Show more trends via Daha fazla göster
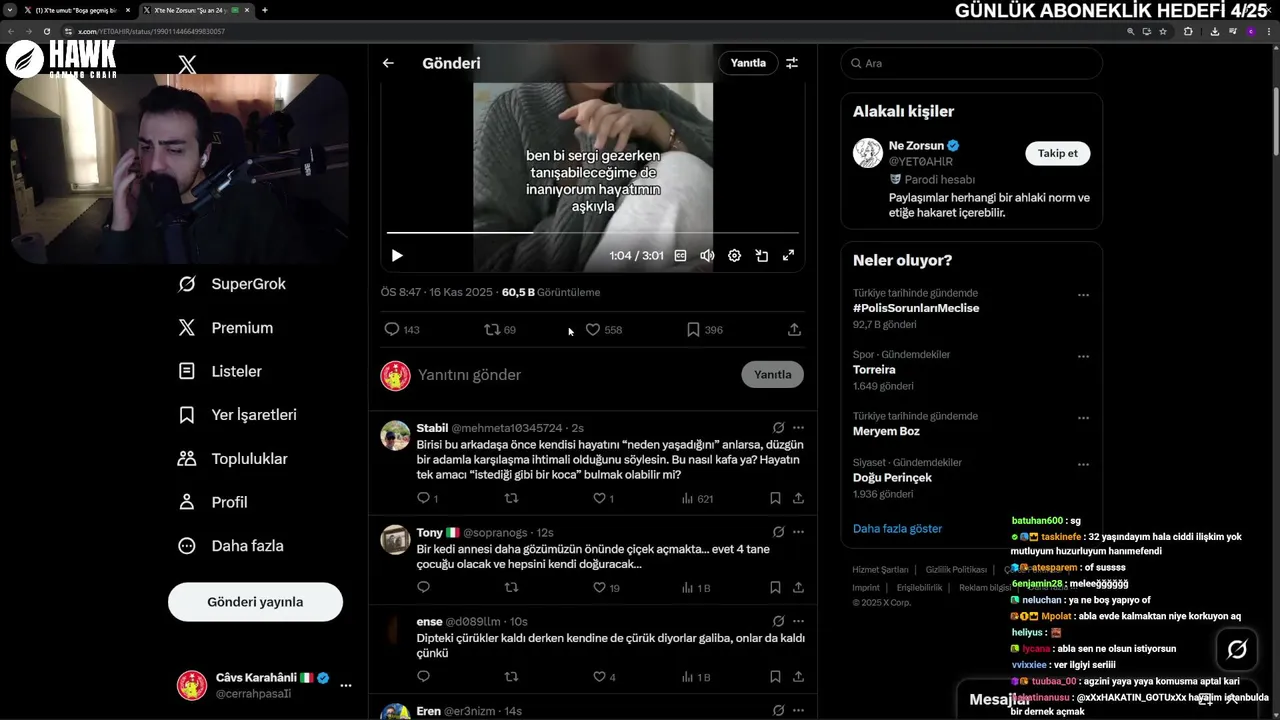The image size is (1280, 720). pos(897,528)
